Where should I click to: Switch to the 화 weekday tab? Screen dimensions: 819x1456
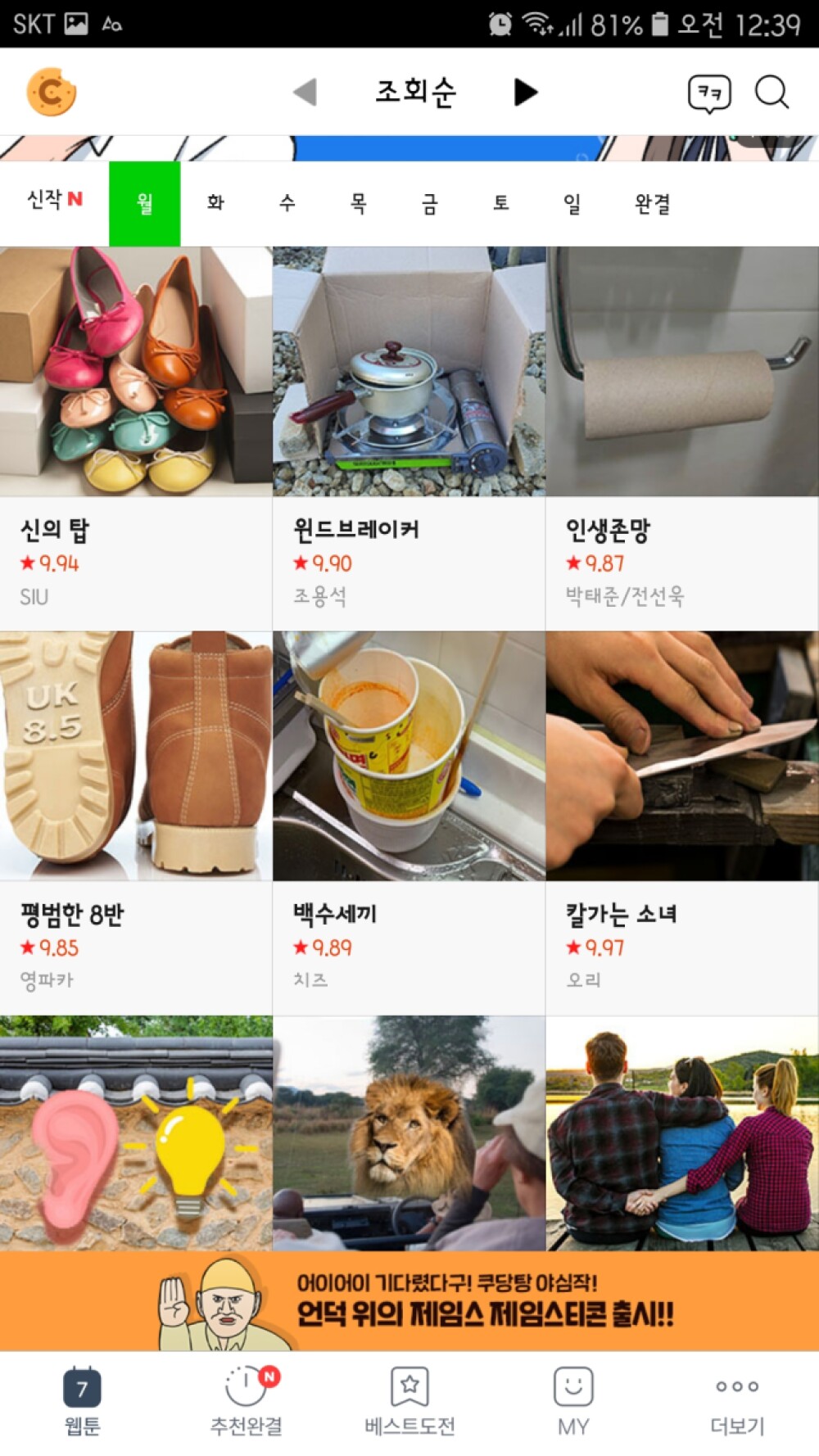215,203
